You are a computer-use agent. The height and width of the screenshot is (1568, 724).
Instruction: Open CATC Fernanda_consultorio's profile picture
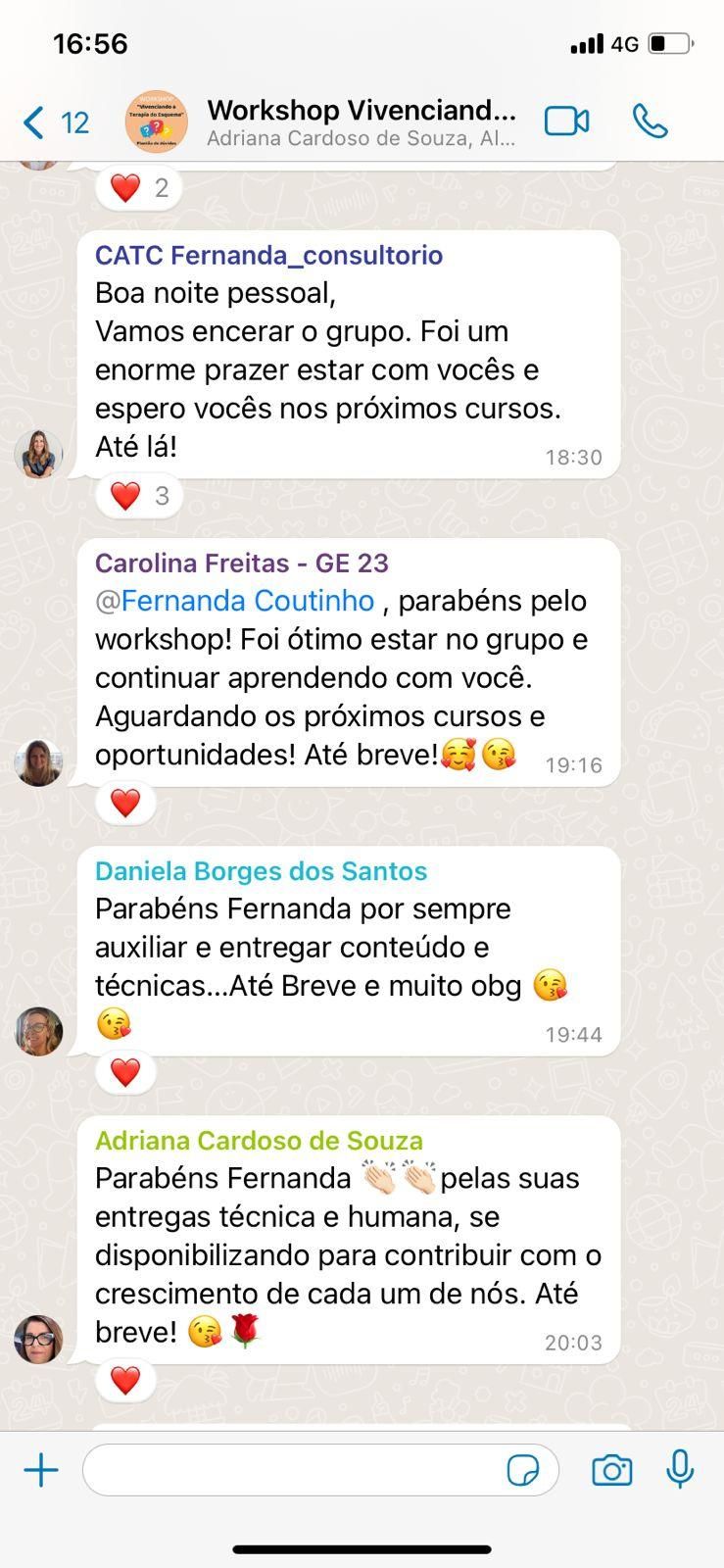pos(39,454)
